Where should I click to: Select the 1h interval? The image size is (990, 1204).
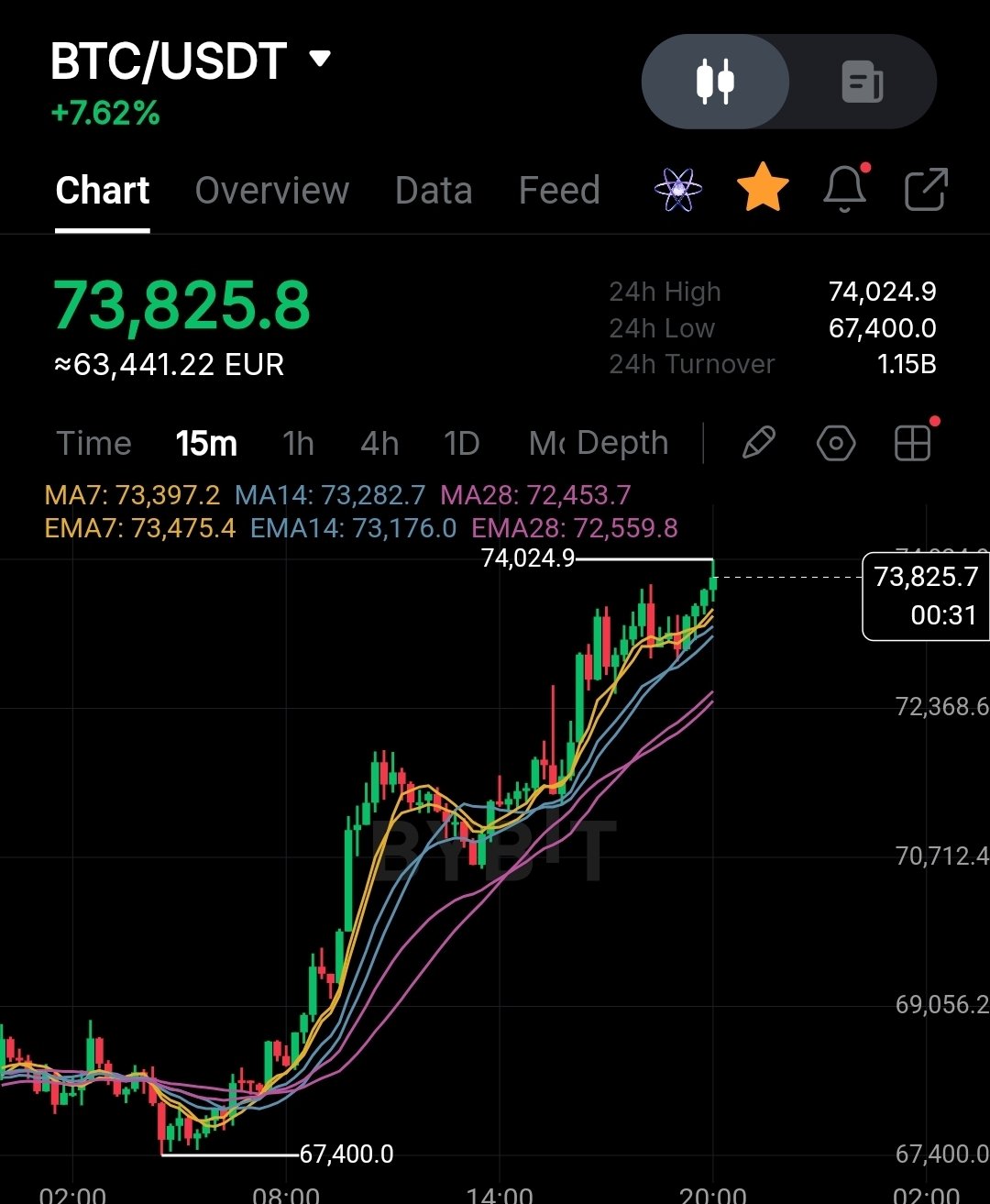pos(299,444)
